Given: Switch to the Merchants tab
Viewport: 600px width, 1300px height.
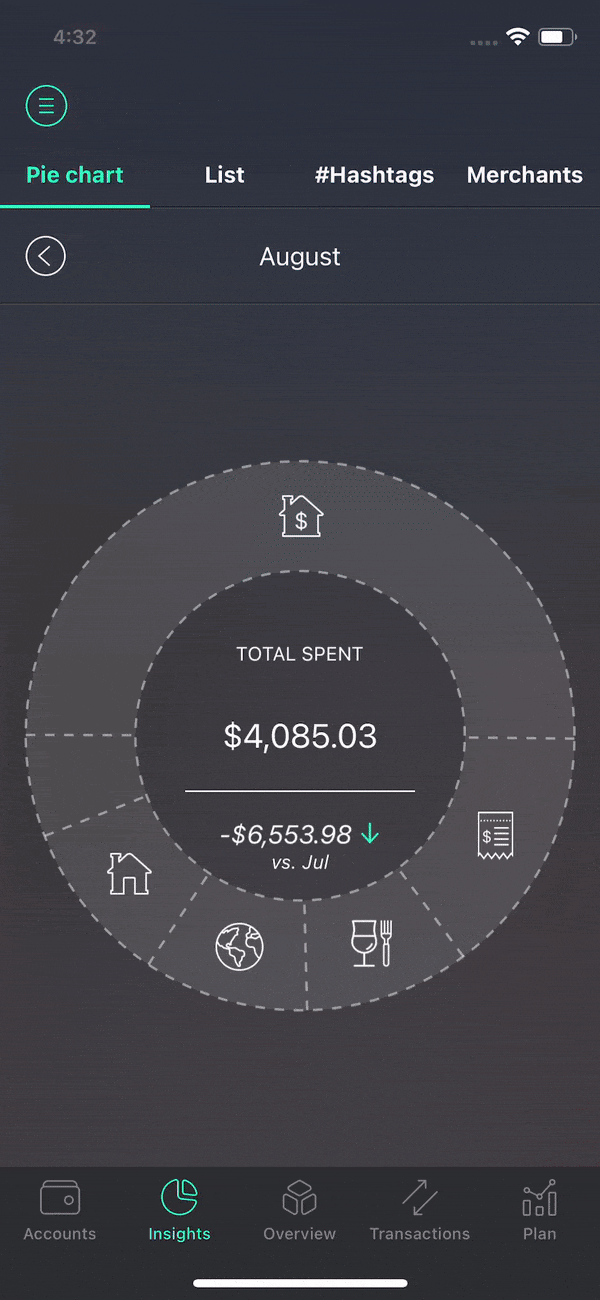Looking at the screenshot, I should pos(524,175).
